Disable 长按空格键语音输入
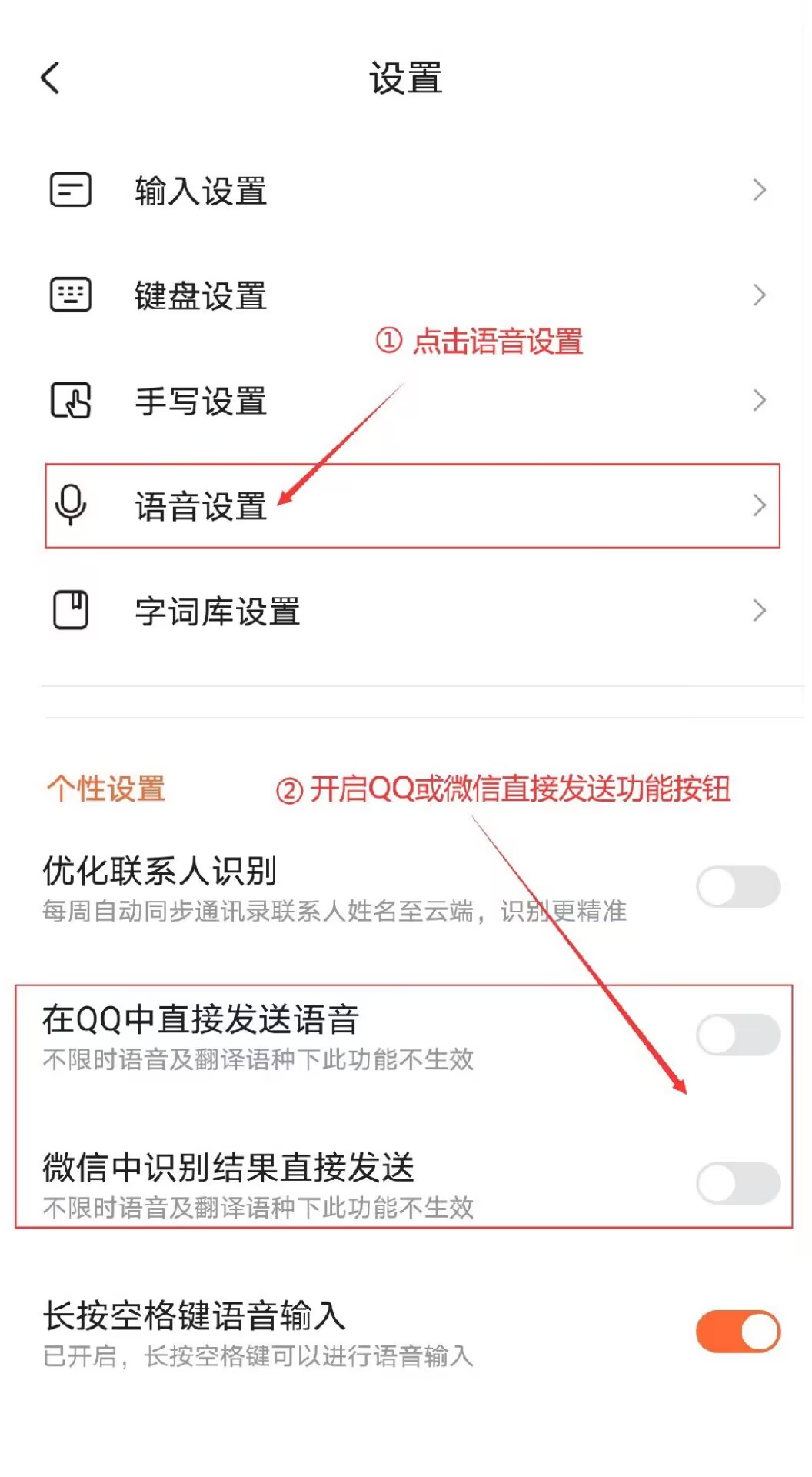This screenshot has width=812, height=1477. pyautogui.click(x=737, y=1332)
